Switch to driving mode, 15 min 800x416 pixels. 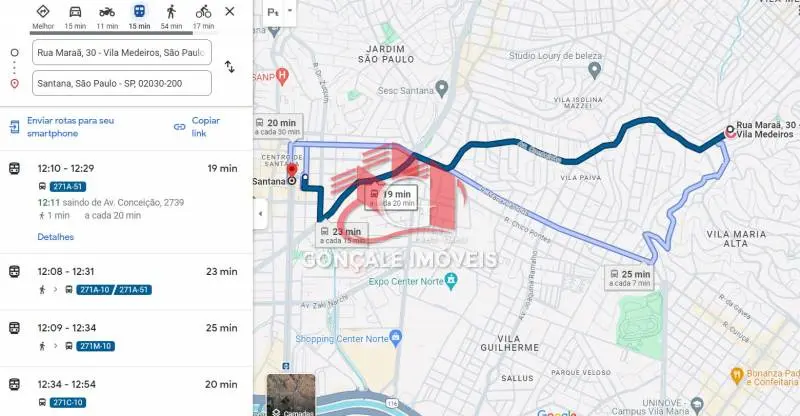click(75, 14)
